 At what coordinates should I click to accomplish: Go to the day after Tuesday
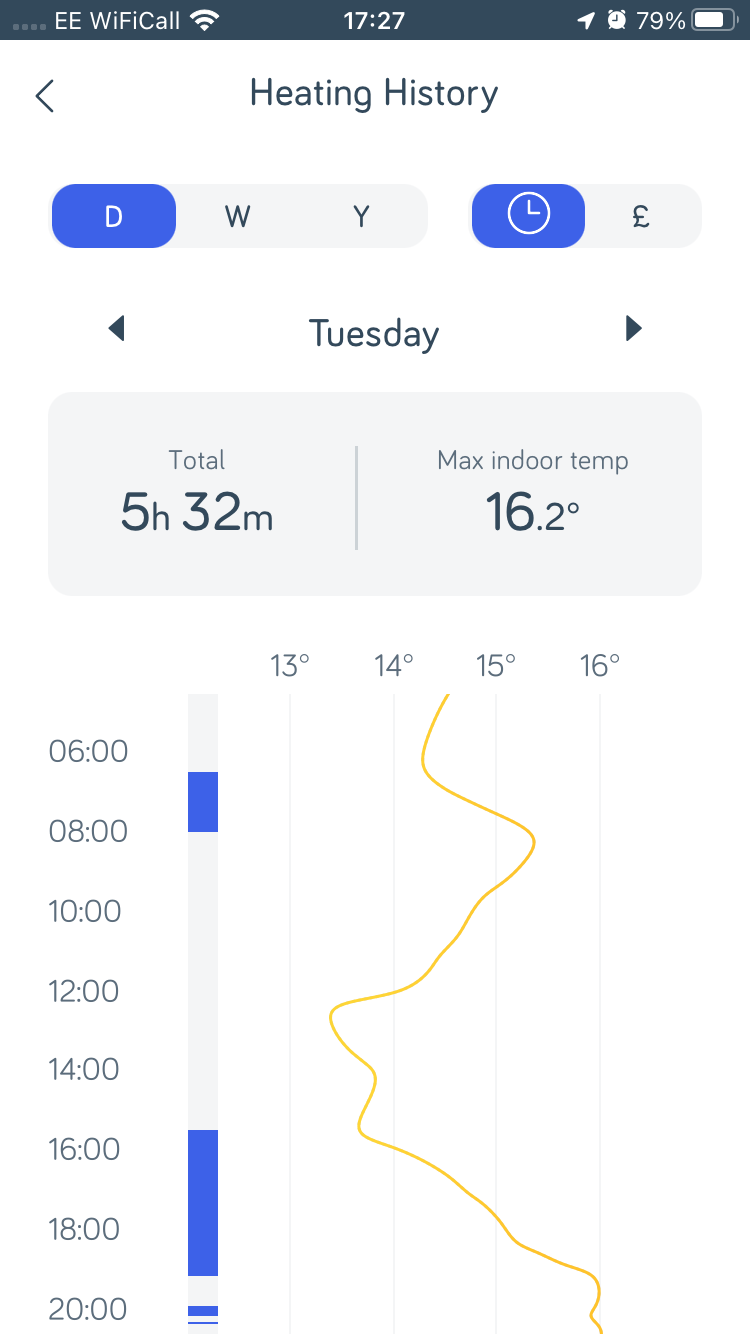click(x=633, y=328)
